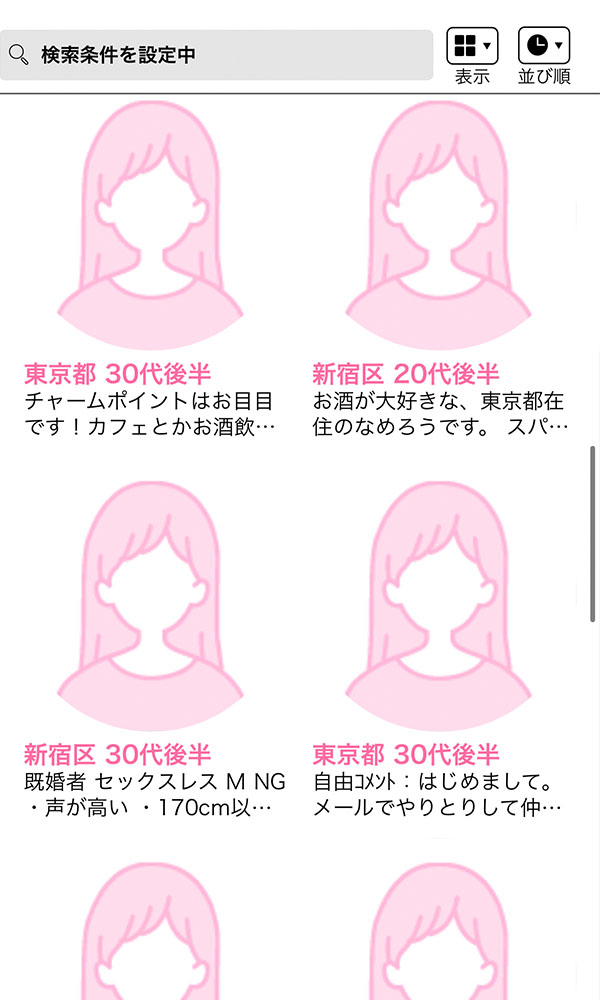Image resolution: width=600 pixels, height=1000 pixels.
Task: Open the 東京都 30代後半 profile about チャームポイント
Action: (x=150, y=269)
